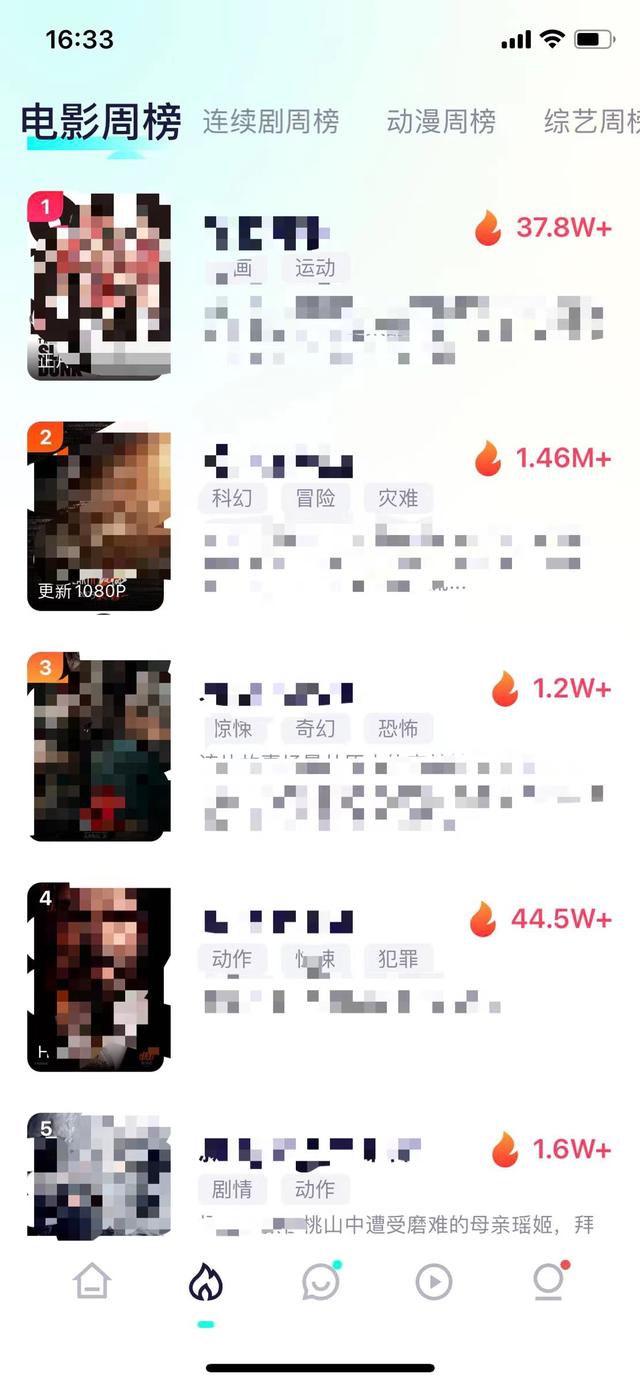Switch to the 连续剧周榜 tab
Viewport: 640px width, 1386px height.
point(271,122)
